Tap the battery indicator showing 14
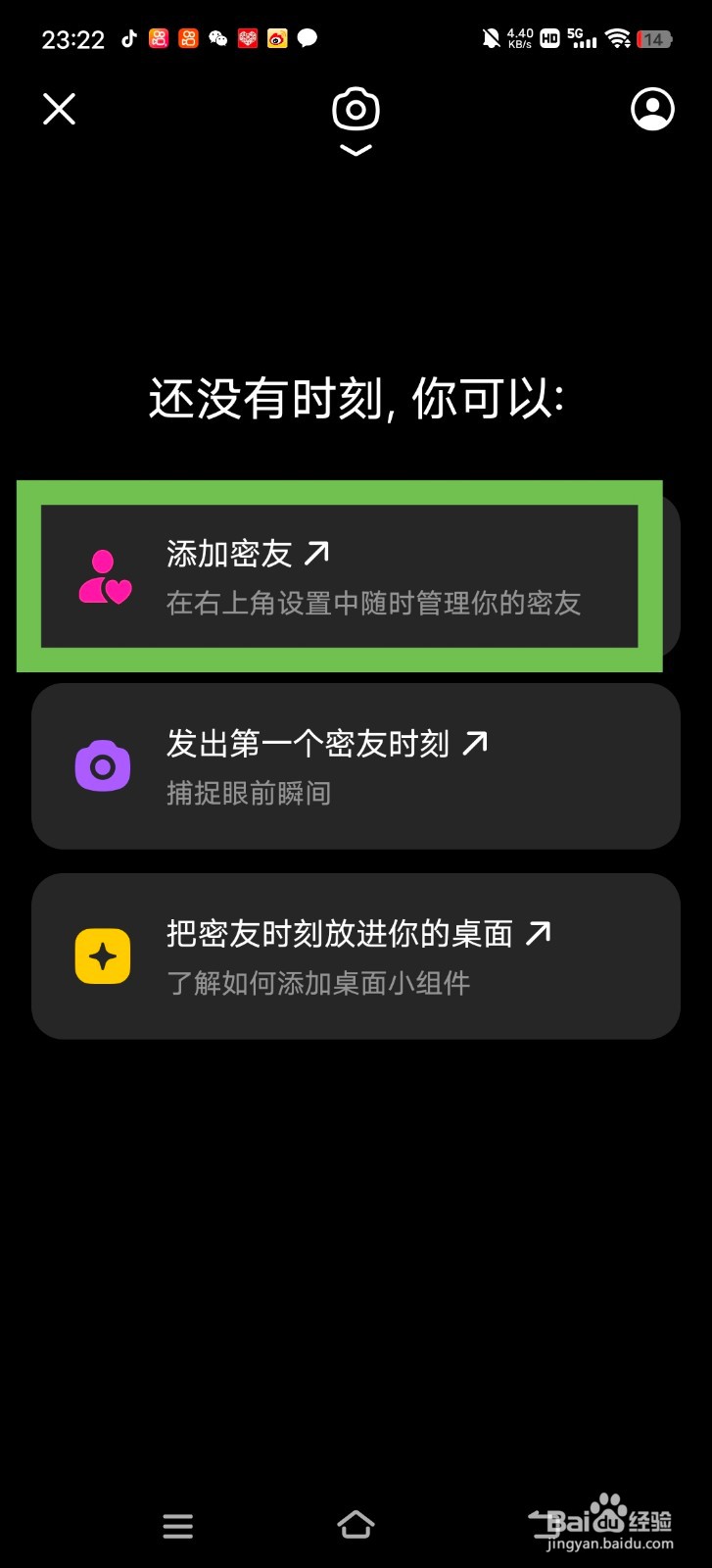This screenshot has width=712, height=1568. click(654, 37)
